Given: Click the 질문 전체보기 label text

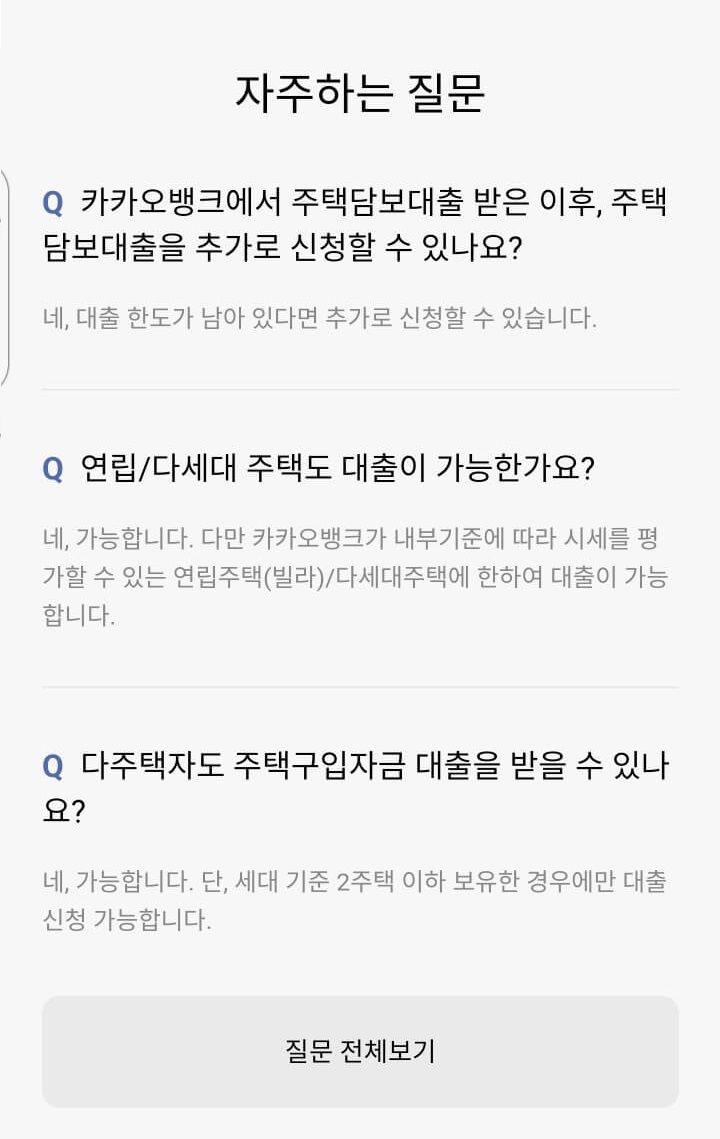Looking at the screenshot, I should 360,1052.
